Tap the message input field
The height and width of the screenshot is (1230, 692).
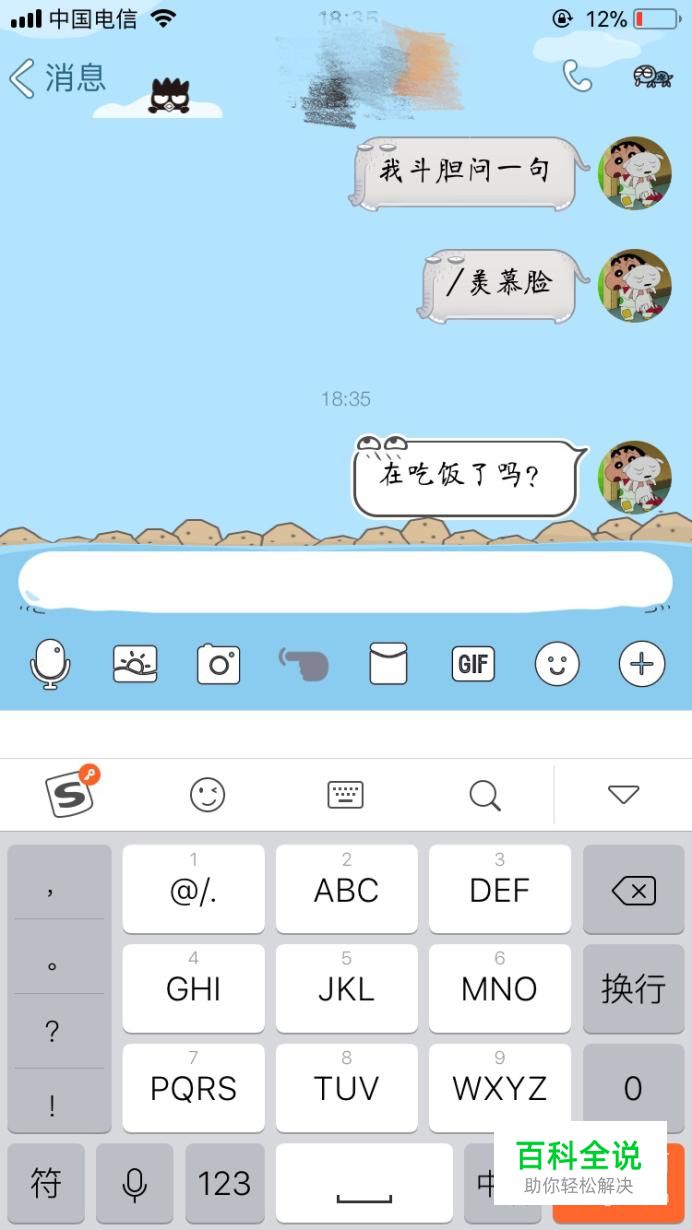pos(345,582)
